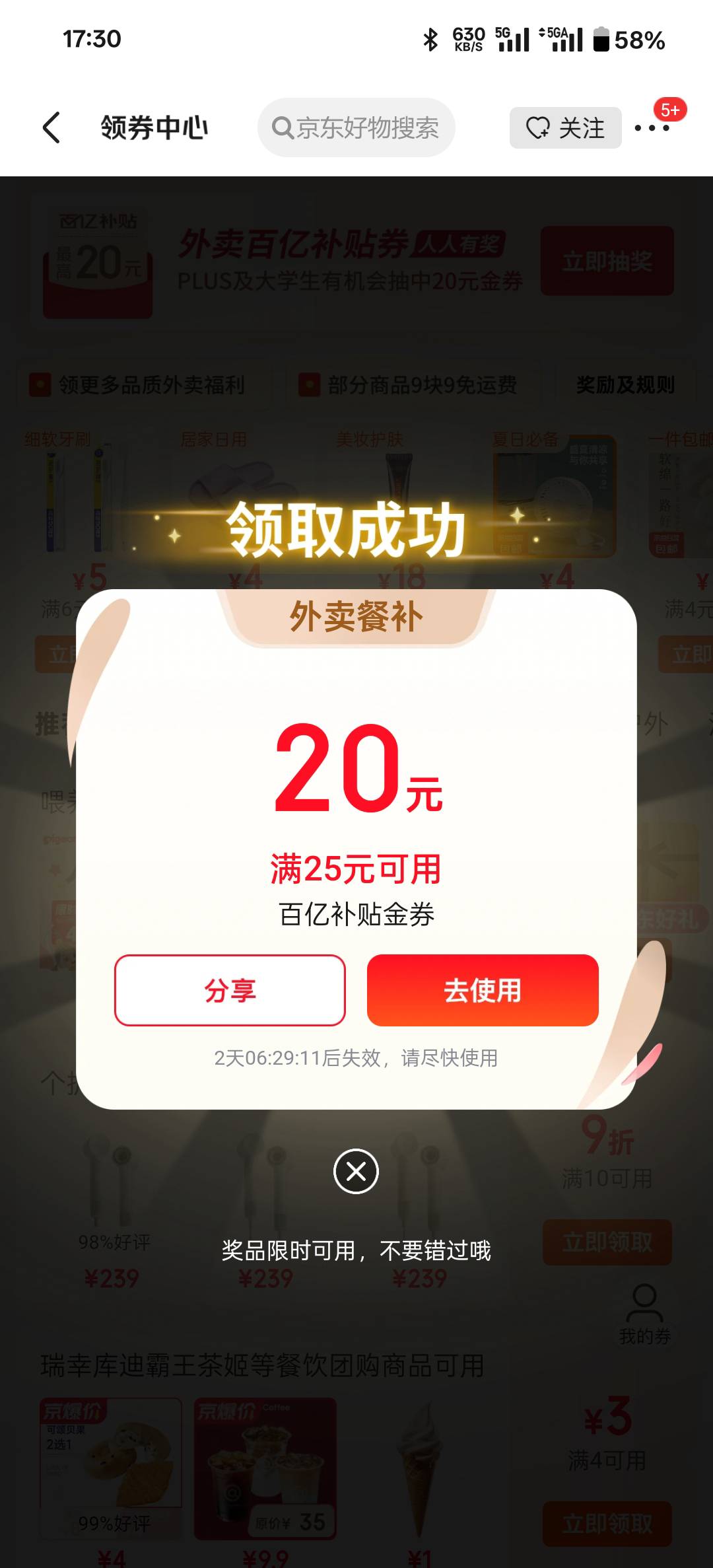Tap 去使用 to use the coupon

coord(483,990)
